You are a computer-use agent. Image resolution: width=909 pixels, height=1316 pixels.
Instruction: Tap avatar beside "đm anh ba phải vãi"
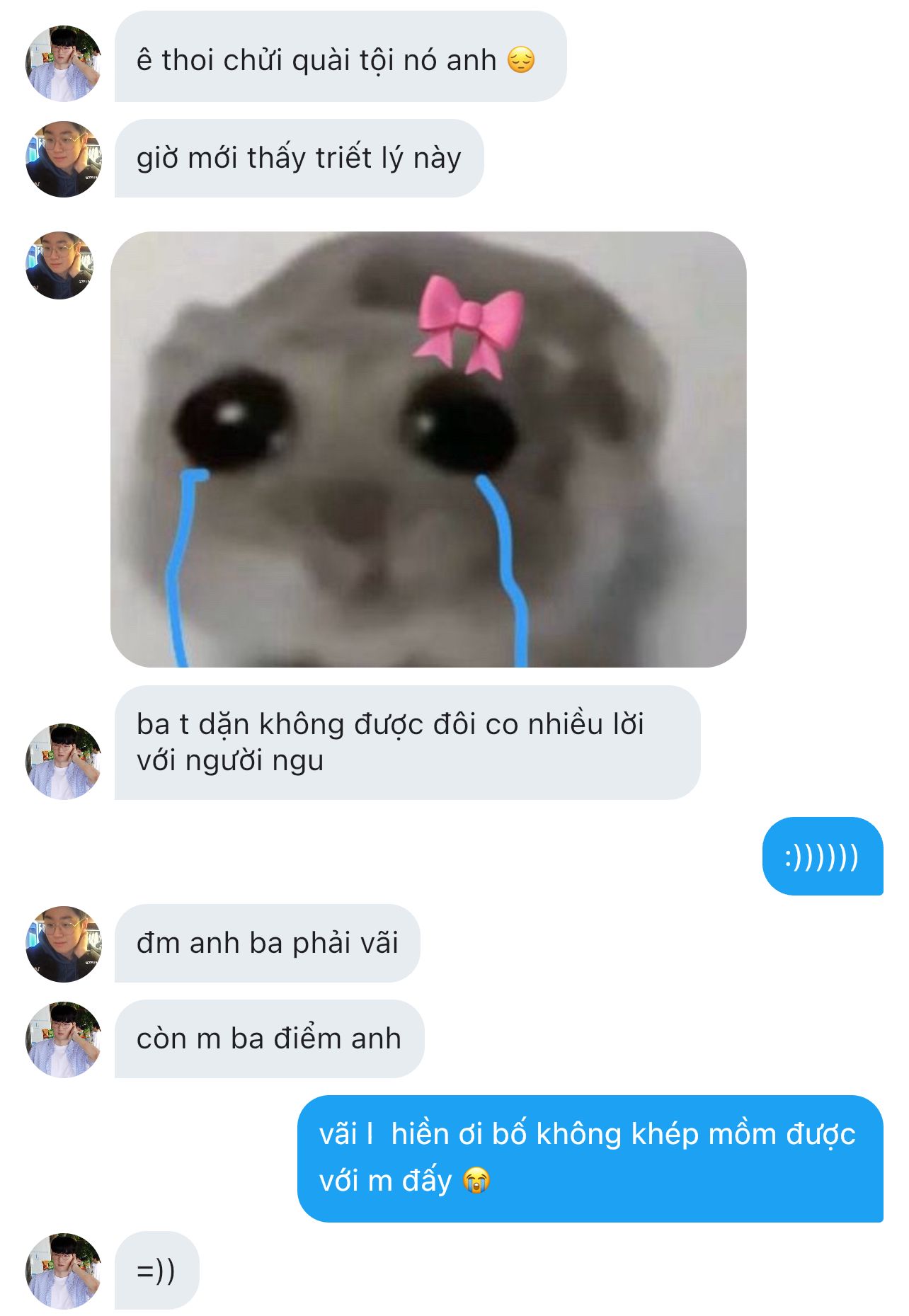click(63, 944)
